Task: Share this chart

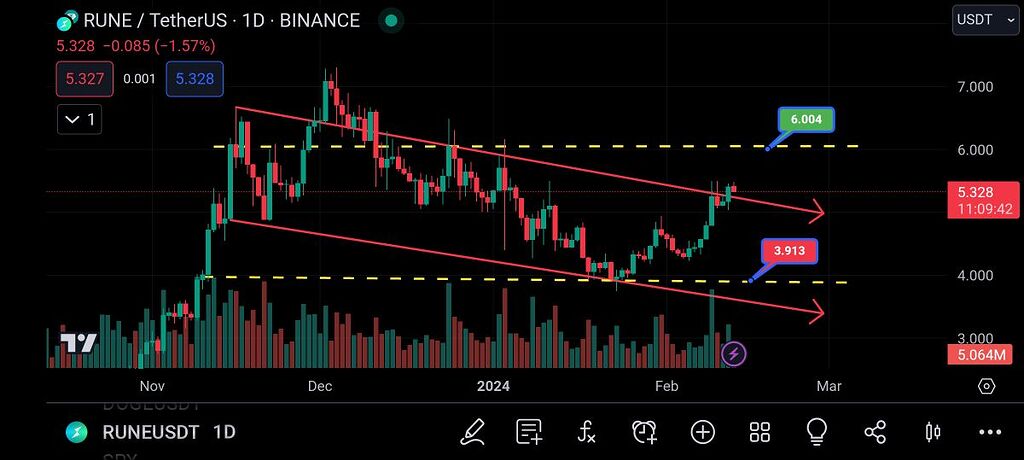Action: (x=875, y=432)
